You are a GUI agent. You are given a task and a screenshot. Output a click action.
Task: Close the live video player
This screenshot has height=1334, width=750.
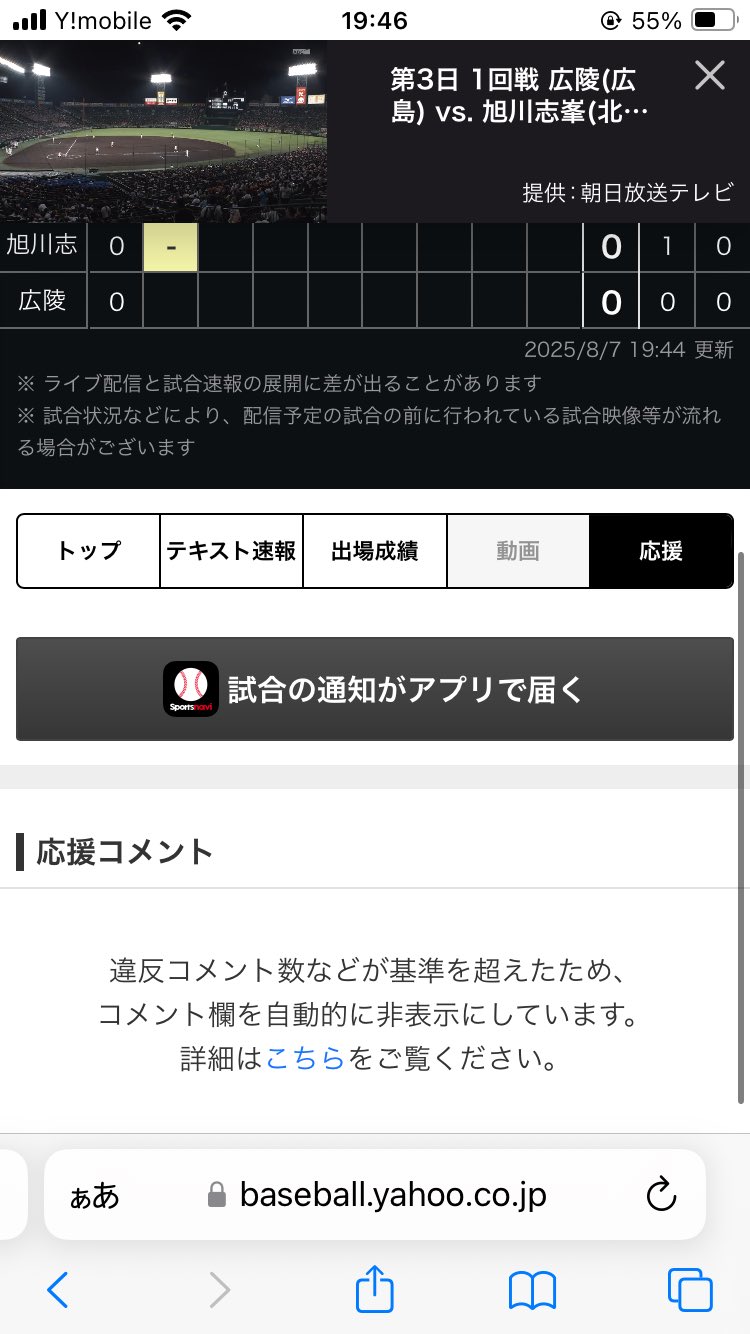point(709,75)
